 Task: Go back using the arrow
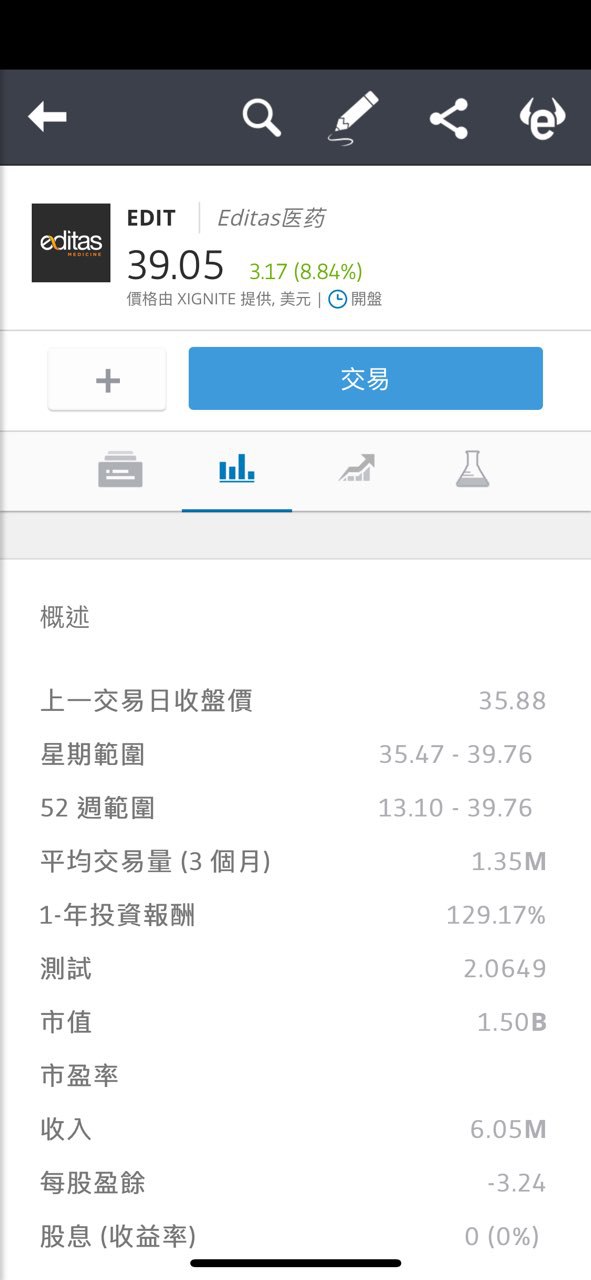[47, 118]
